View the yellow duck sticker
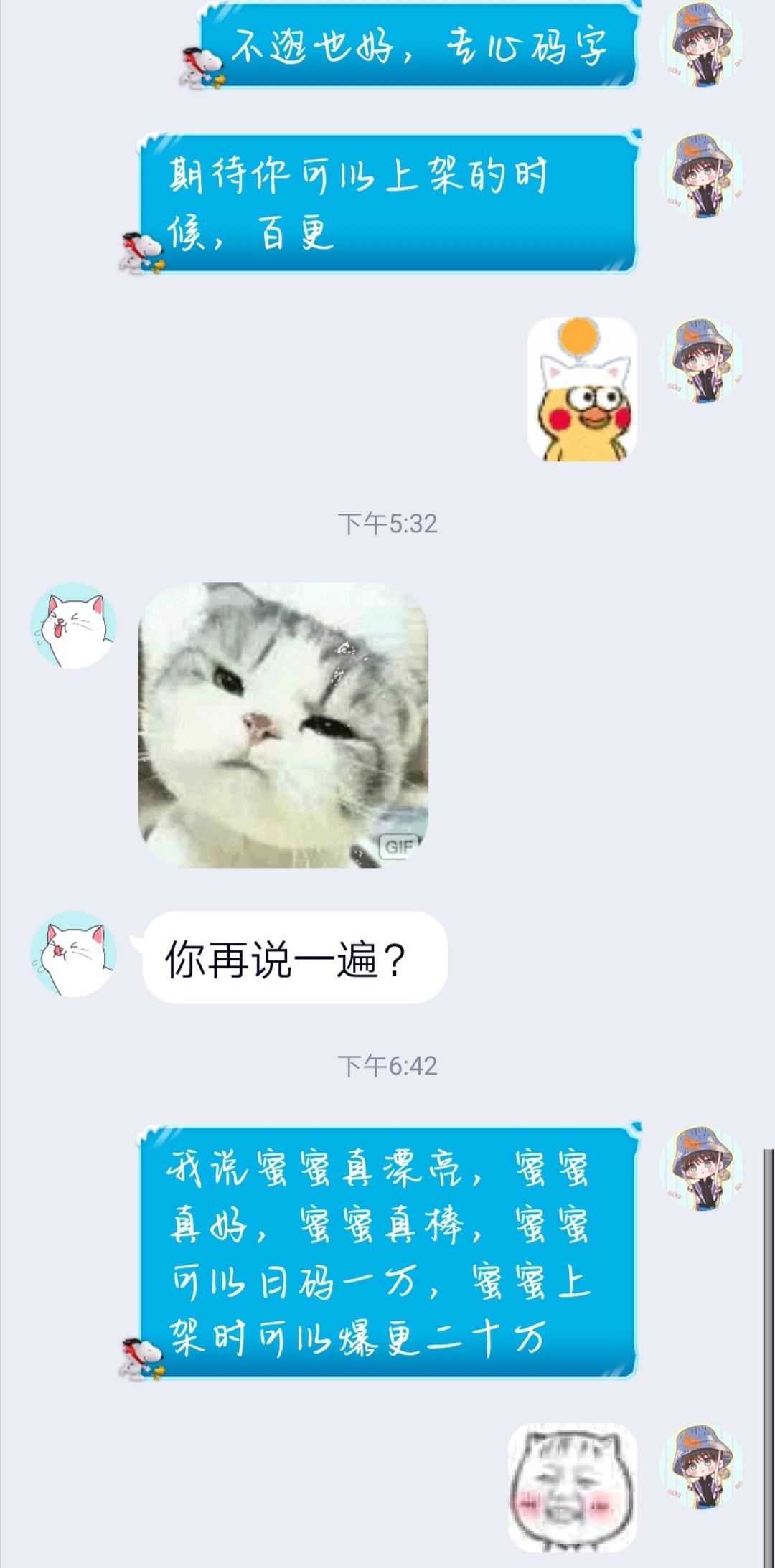 (582, 389)
